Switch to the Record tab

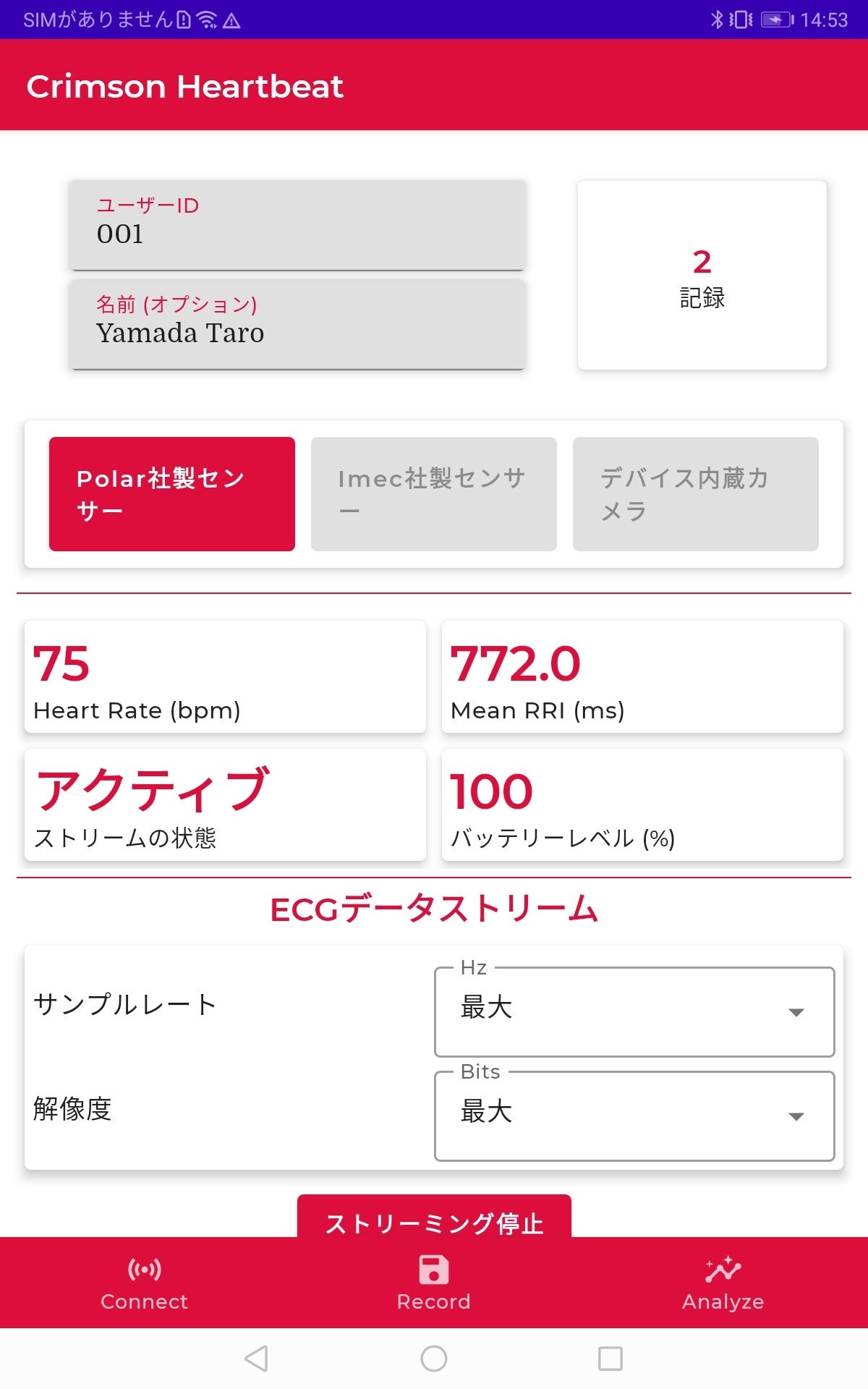[x=434, y=1283]
